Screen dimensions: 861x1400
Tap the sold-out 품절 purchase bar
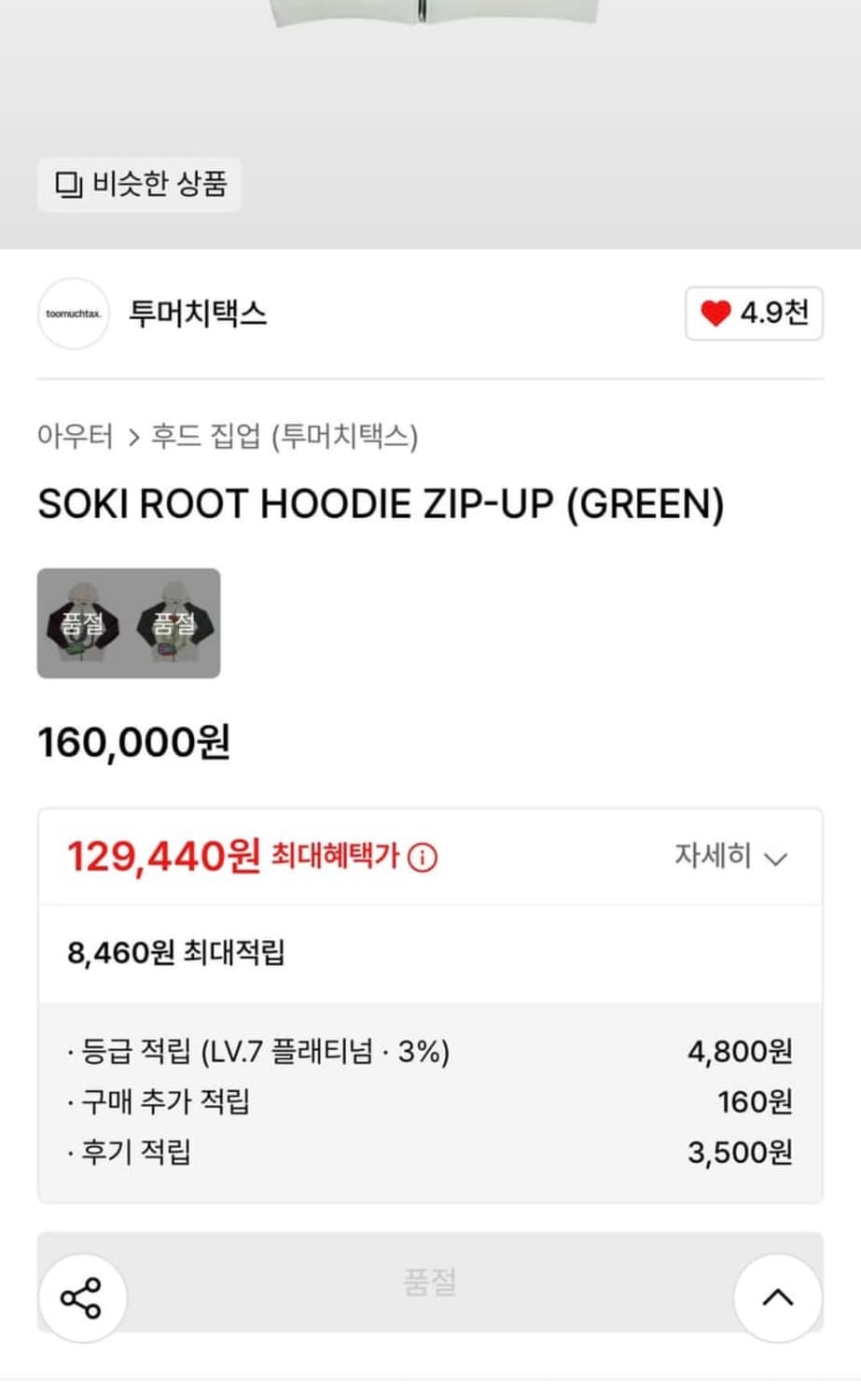click(430, 1283)
